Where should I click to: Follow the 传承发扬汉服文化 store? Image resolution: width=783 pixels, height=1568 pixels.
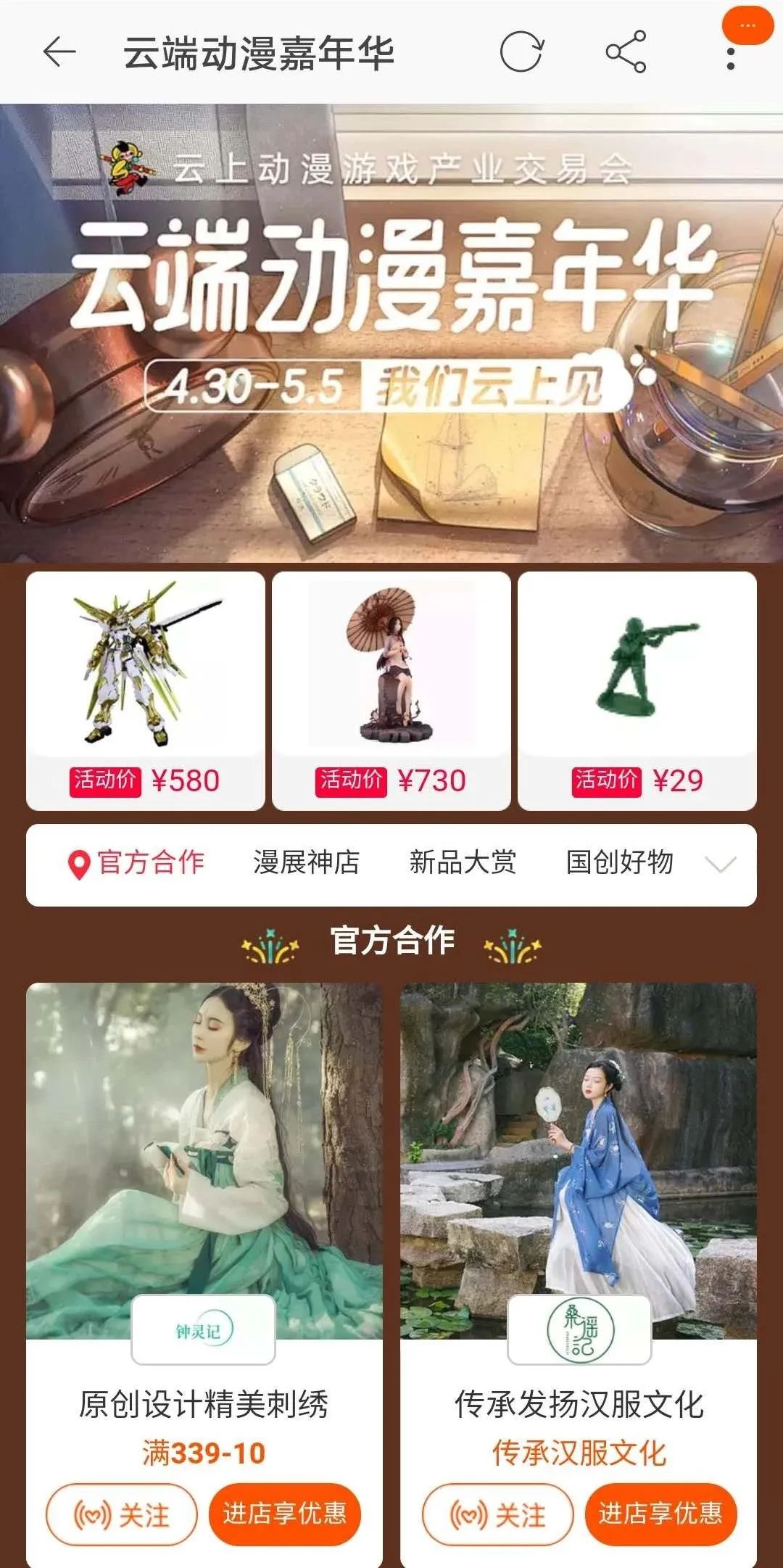click(497, 1514)
